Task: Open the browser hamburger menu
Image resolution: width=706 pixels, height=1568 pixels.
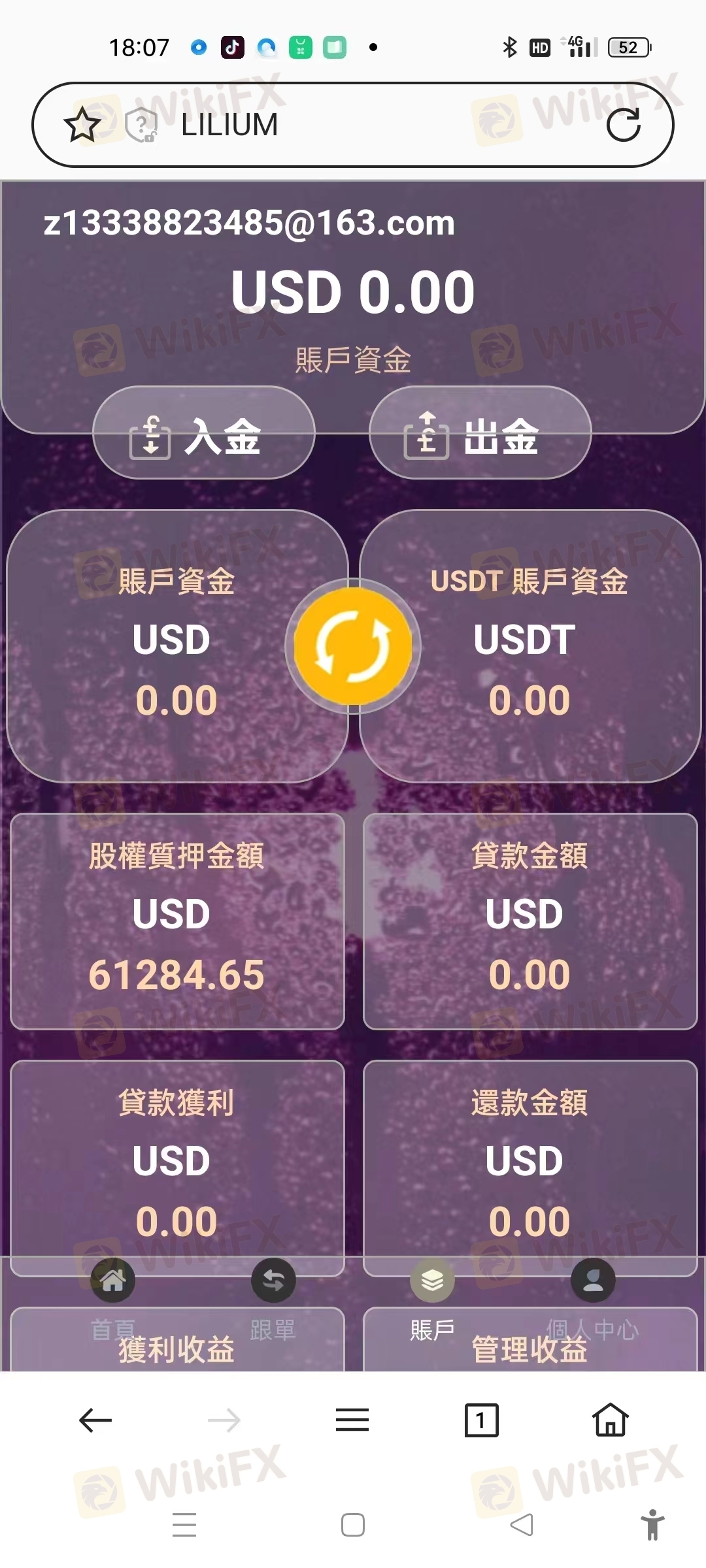Action: click(352, 1420)
